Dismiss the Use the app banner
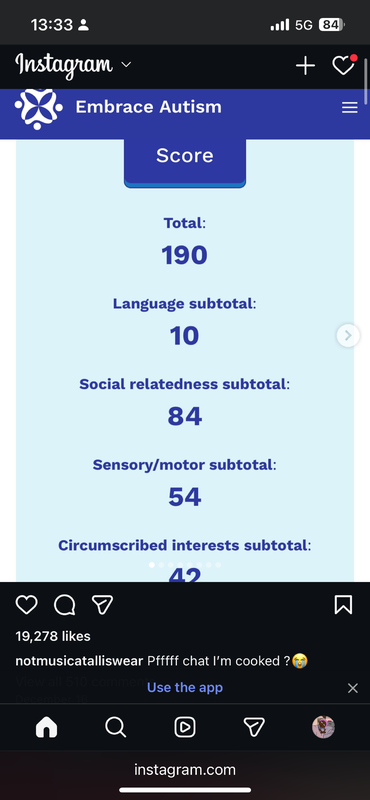Viewport: 370px width, 800px height. [353, 688]
